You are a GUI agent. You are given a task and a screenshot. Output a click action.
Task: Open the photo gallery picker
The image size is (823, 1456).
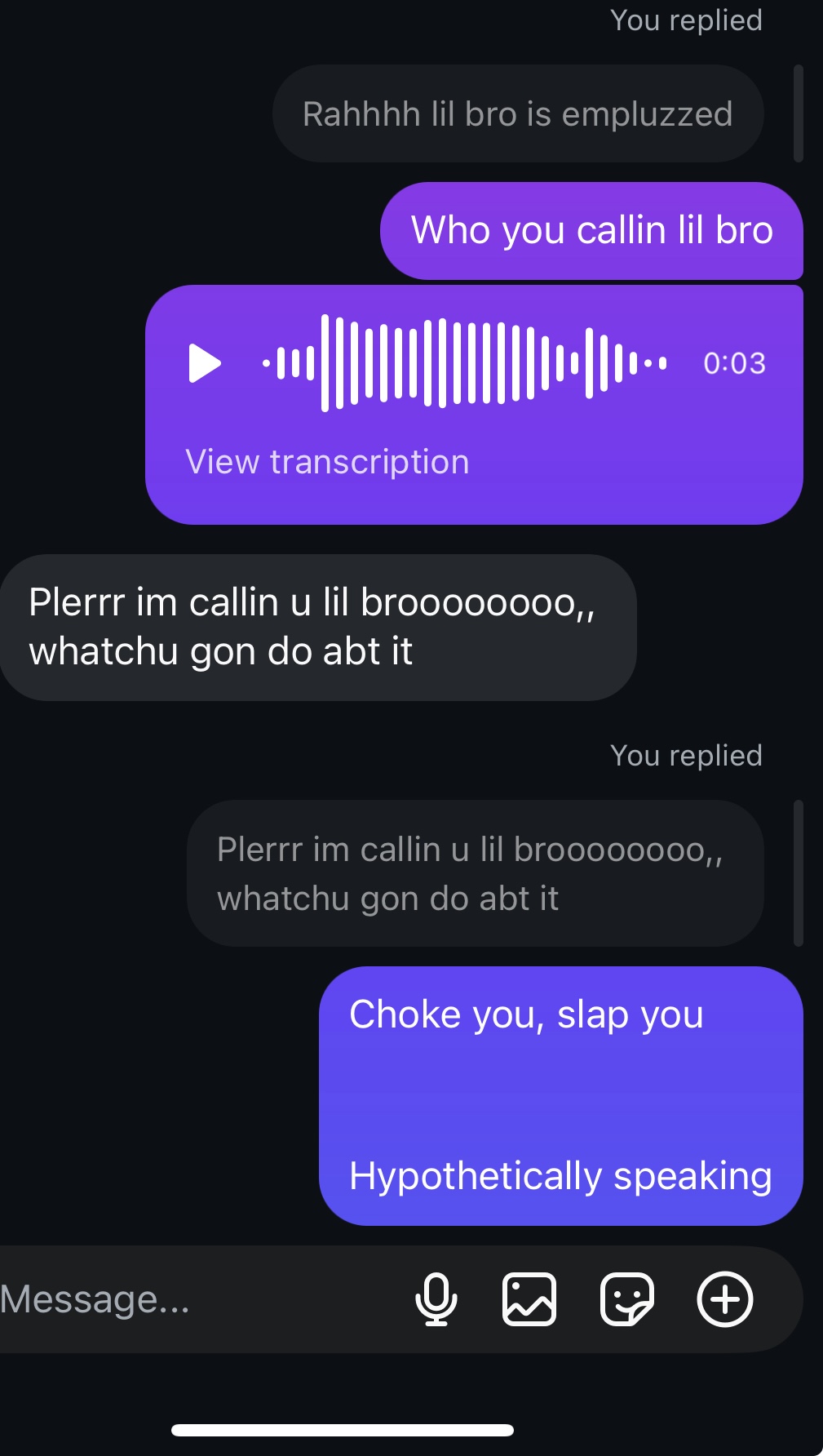[x=529, y=1299]
